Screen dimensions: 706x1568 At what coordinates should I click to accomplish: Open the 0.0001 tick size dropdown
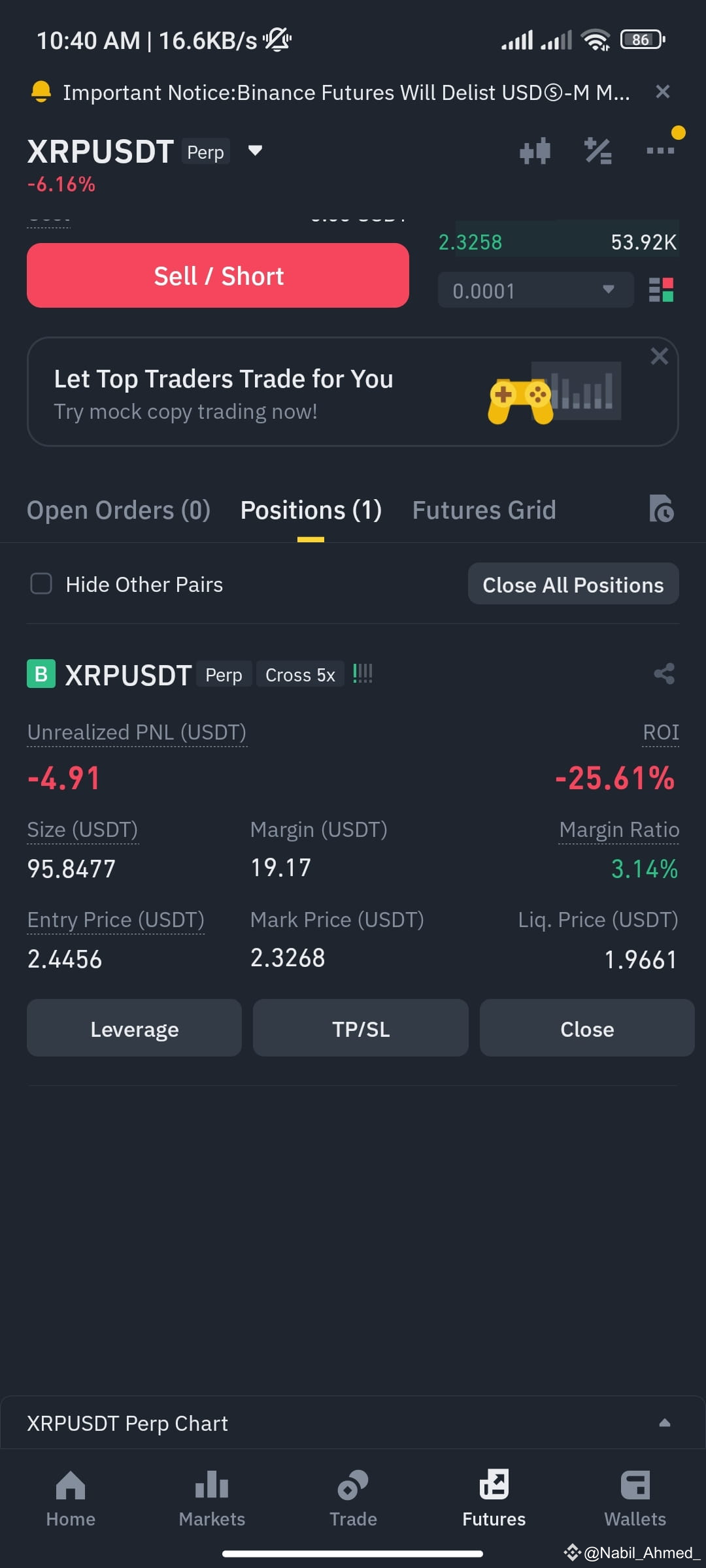[607, 289]
